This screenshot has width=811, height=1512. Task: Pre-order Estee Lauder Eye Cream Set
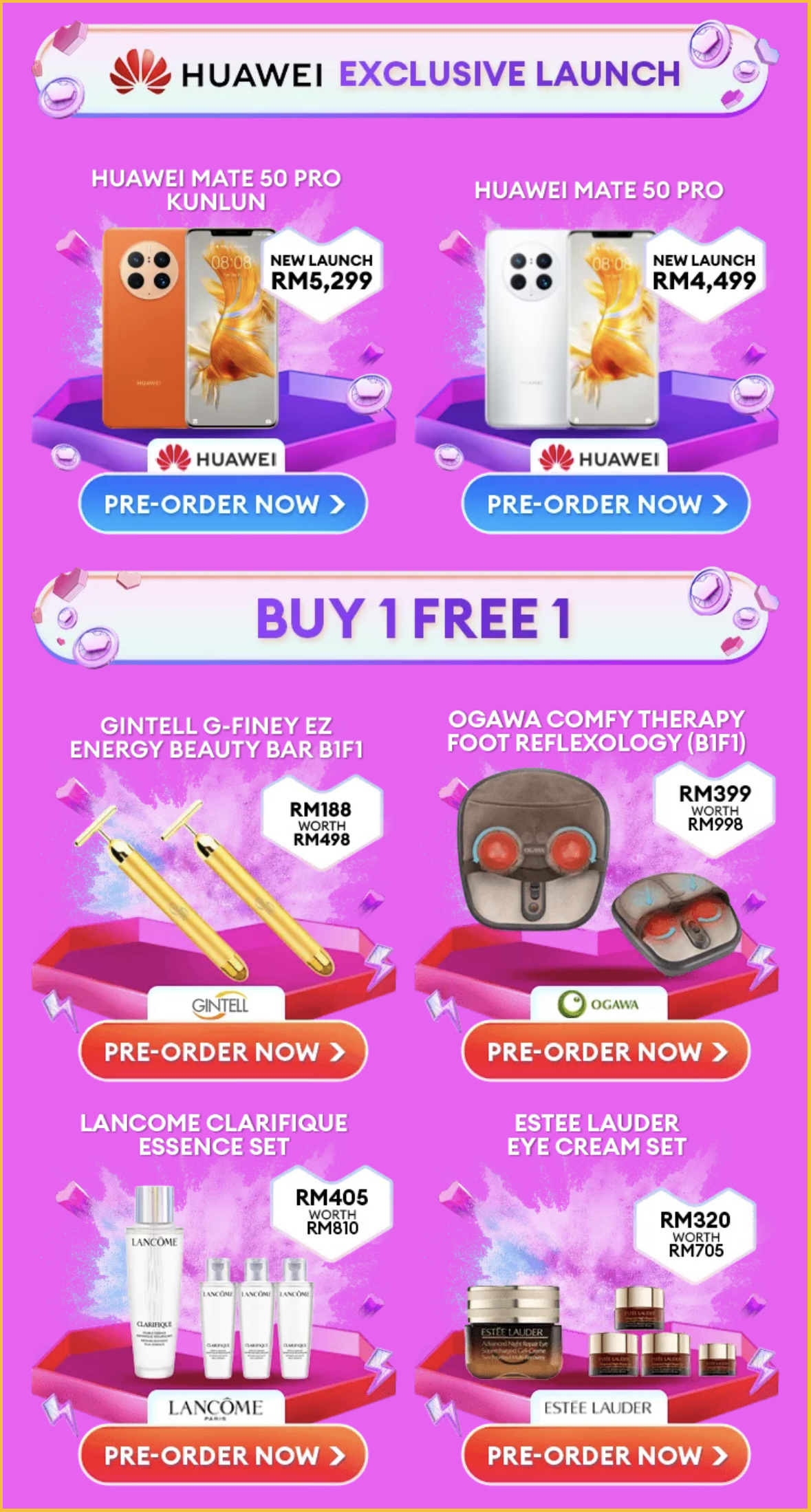point(605,1455)
